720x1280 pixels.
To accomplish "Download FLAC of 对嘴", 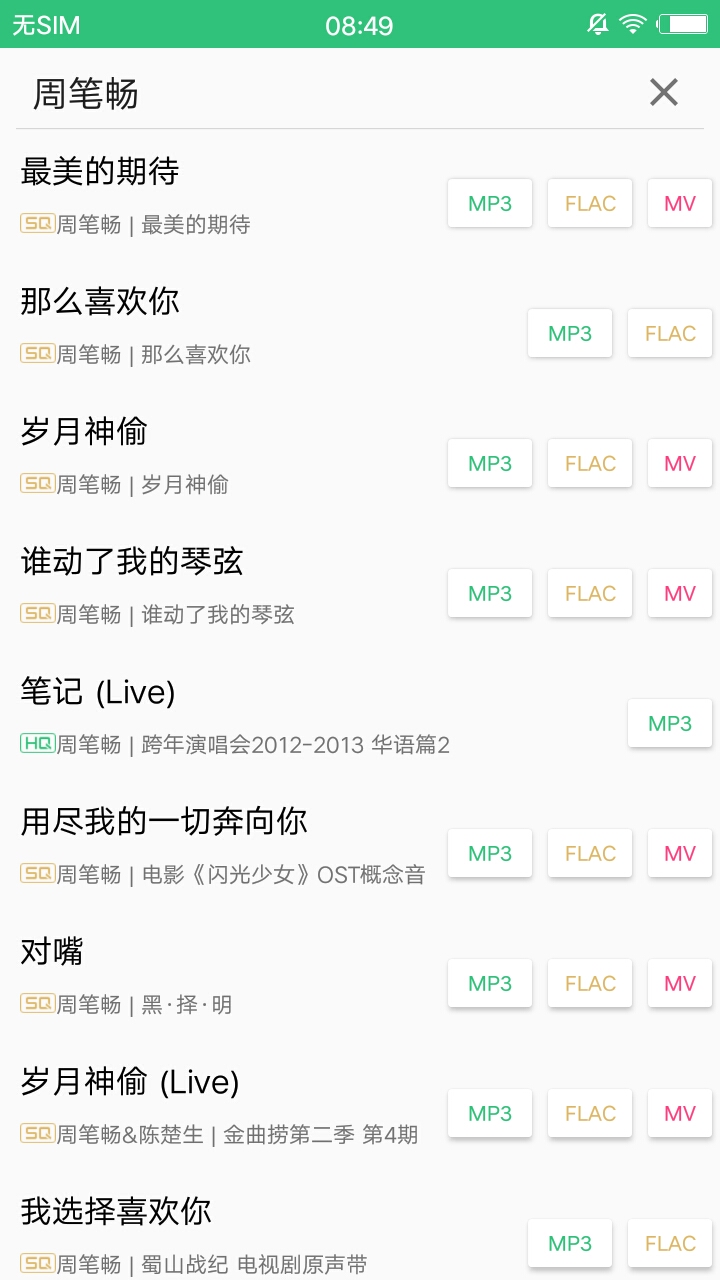I will (x=589, y=983).
